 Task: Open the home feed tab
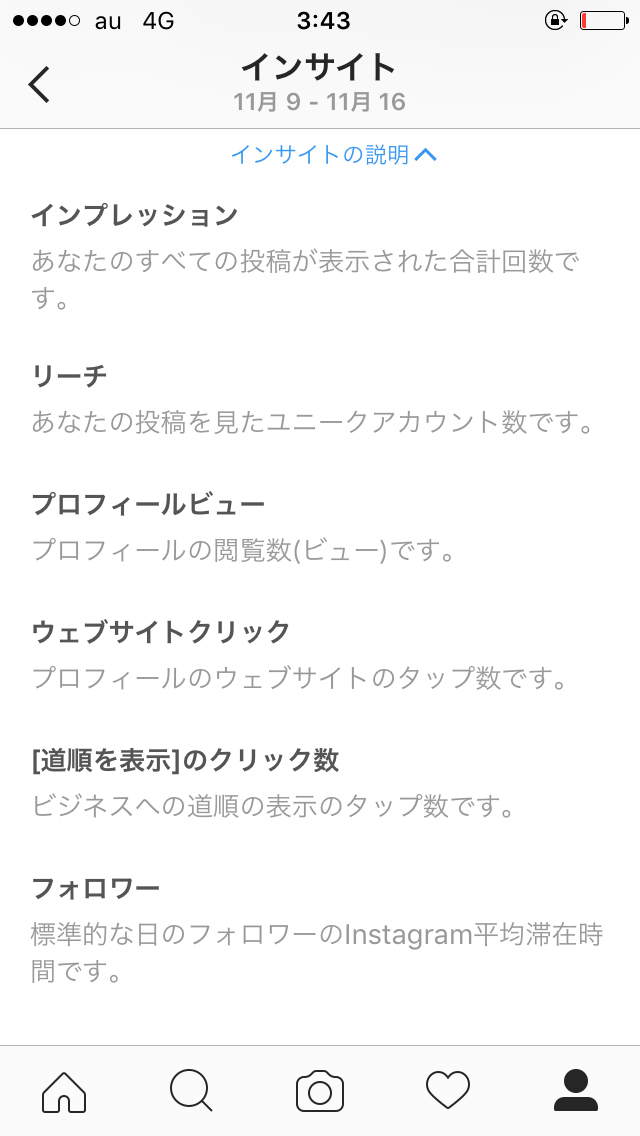(64, 1090)
